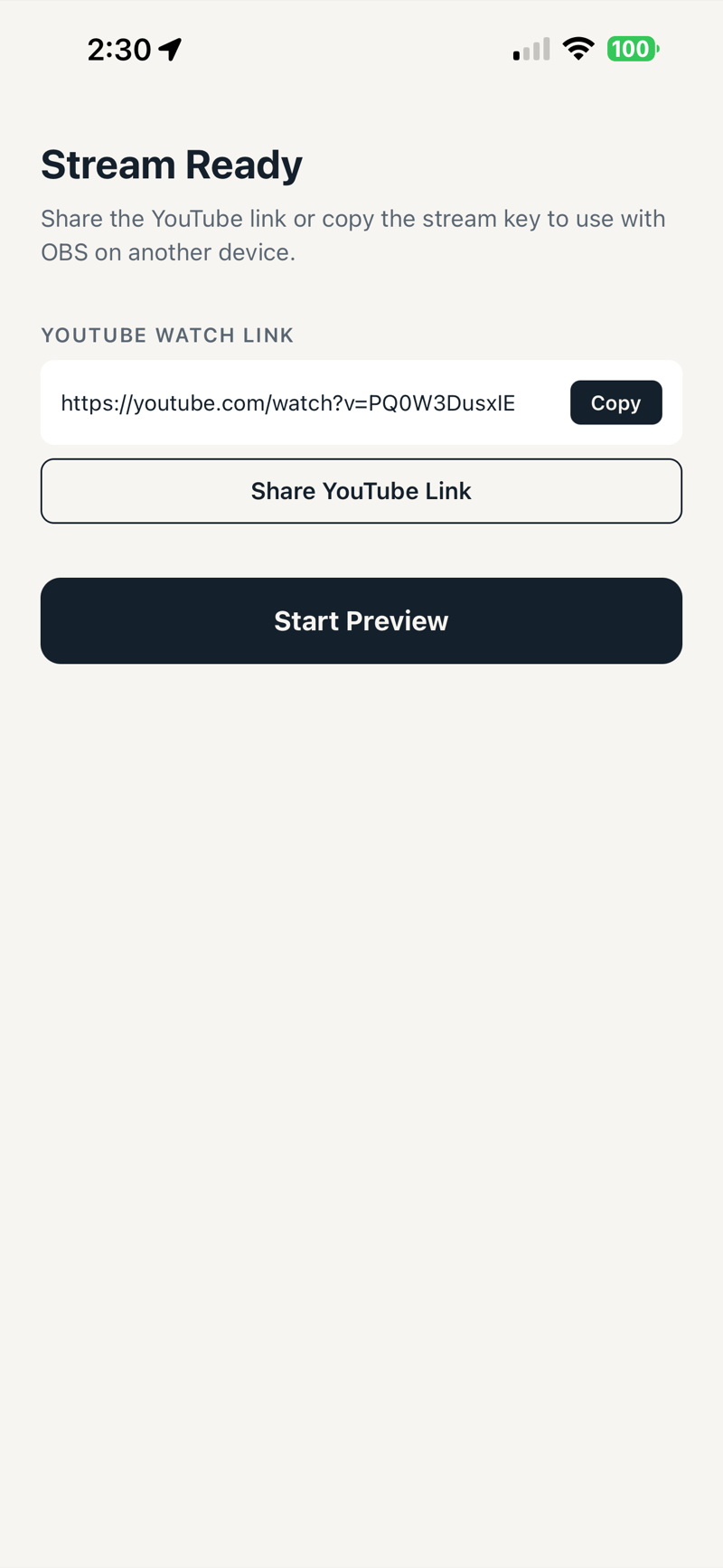The width and height of the screenshot is (723, 1568).
Task: Tap the stream instructions description text
Action: tap(352, 234)
